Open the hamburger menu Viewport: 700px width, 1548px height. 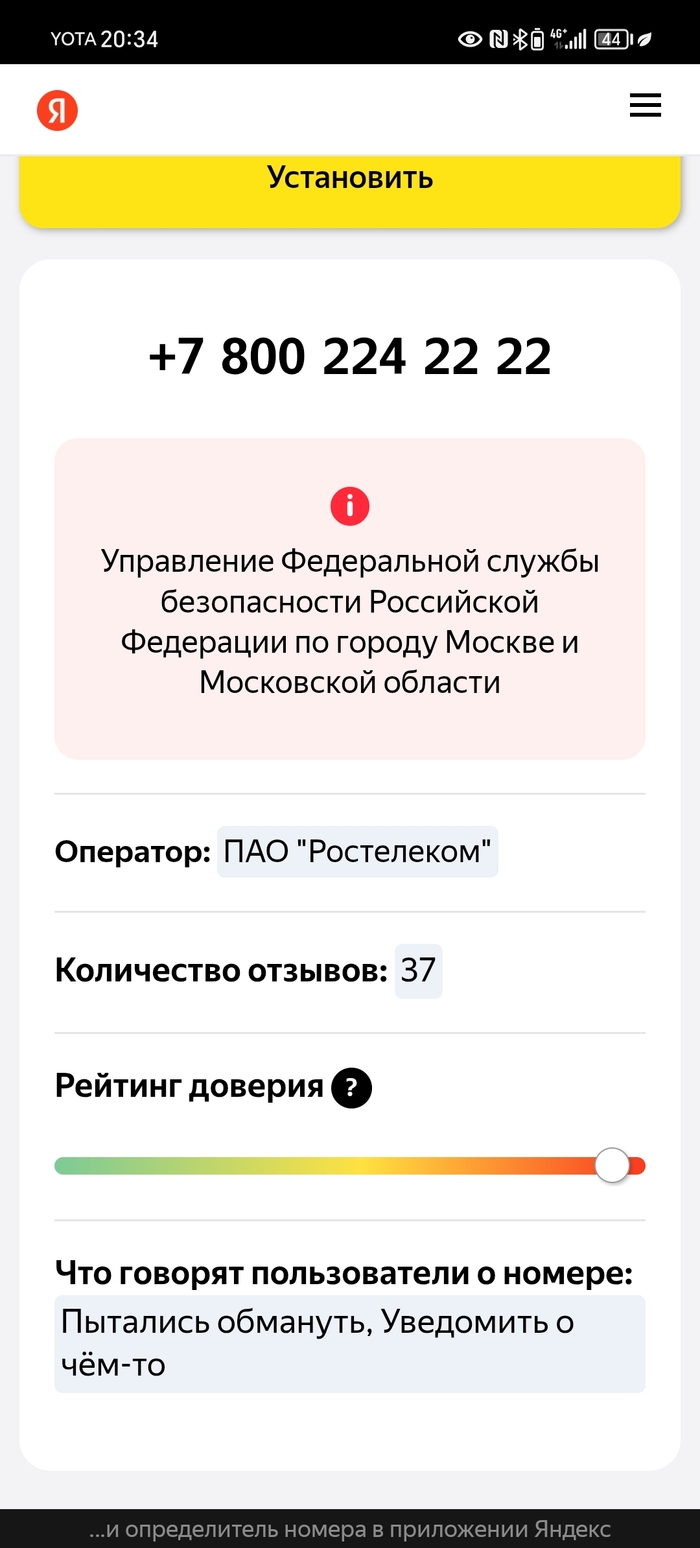click(645, 106)
